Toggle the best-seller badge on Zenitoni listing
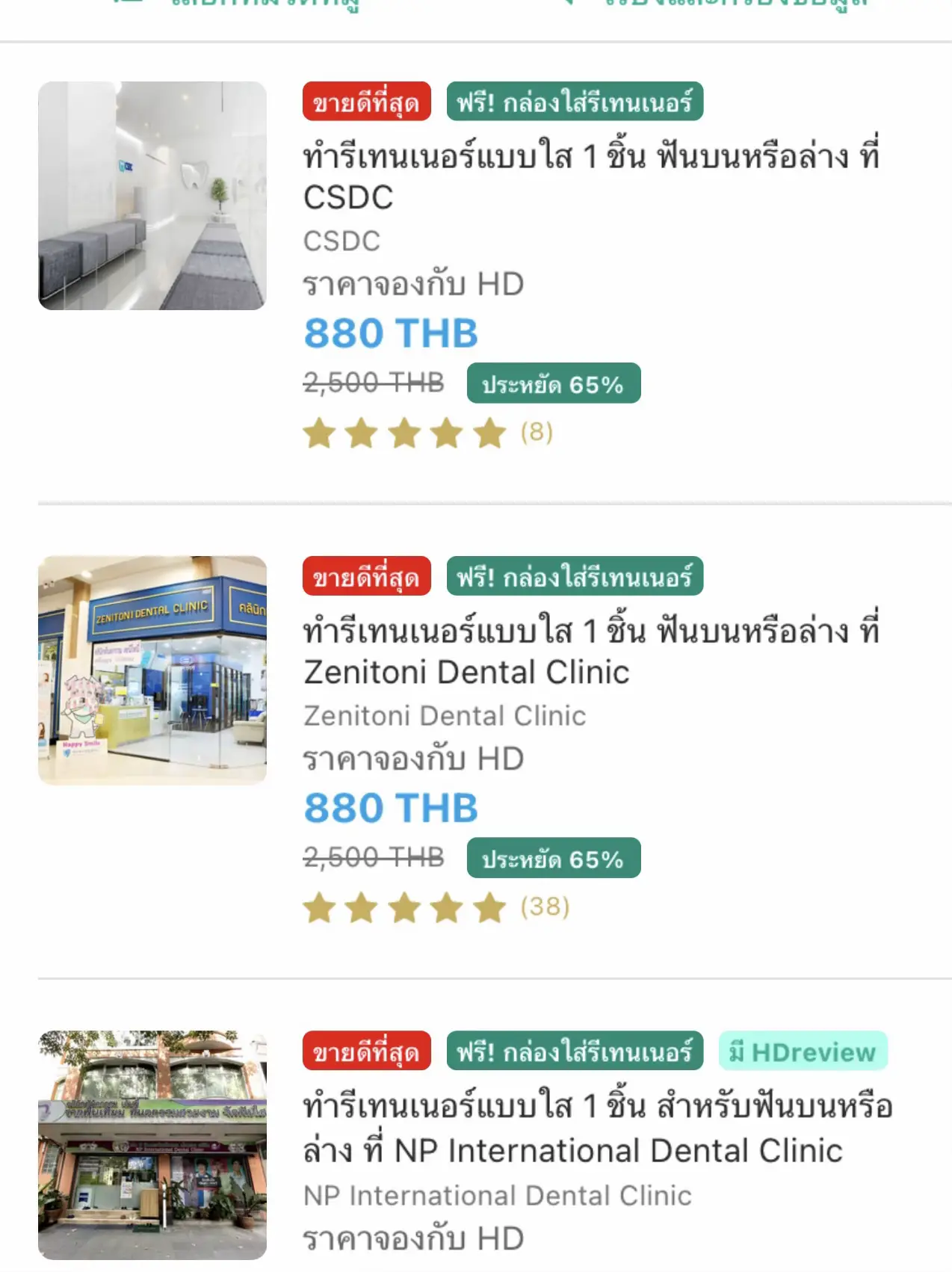Viewport: 952px width, 1272px height. [x=367, y=577]
